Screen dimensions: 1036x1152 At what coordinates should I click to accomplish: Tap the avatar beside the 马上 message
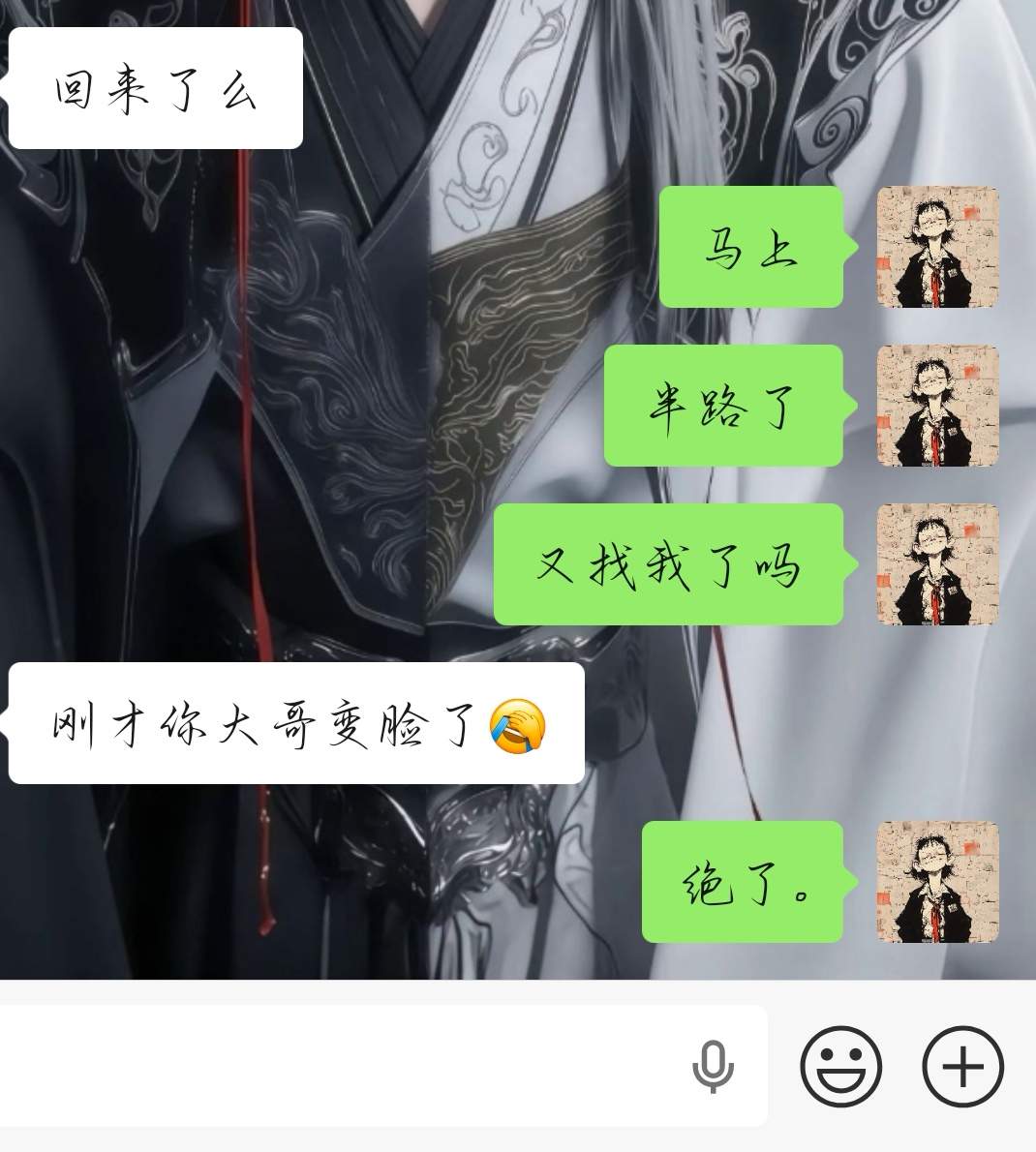click(937, 247)
